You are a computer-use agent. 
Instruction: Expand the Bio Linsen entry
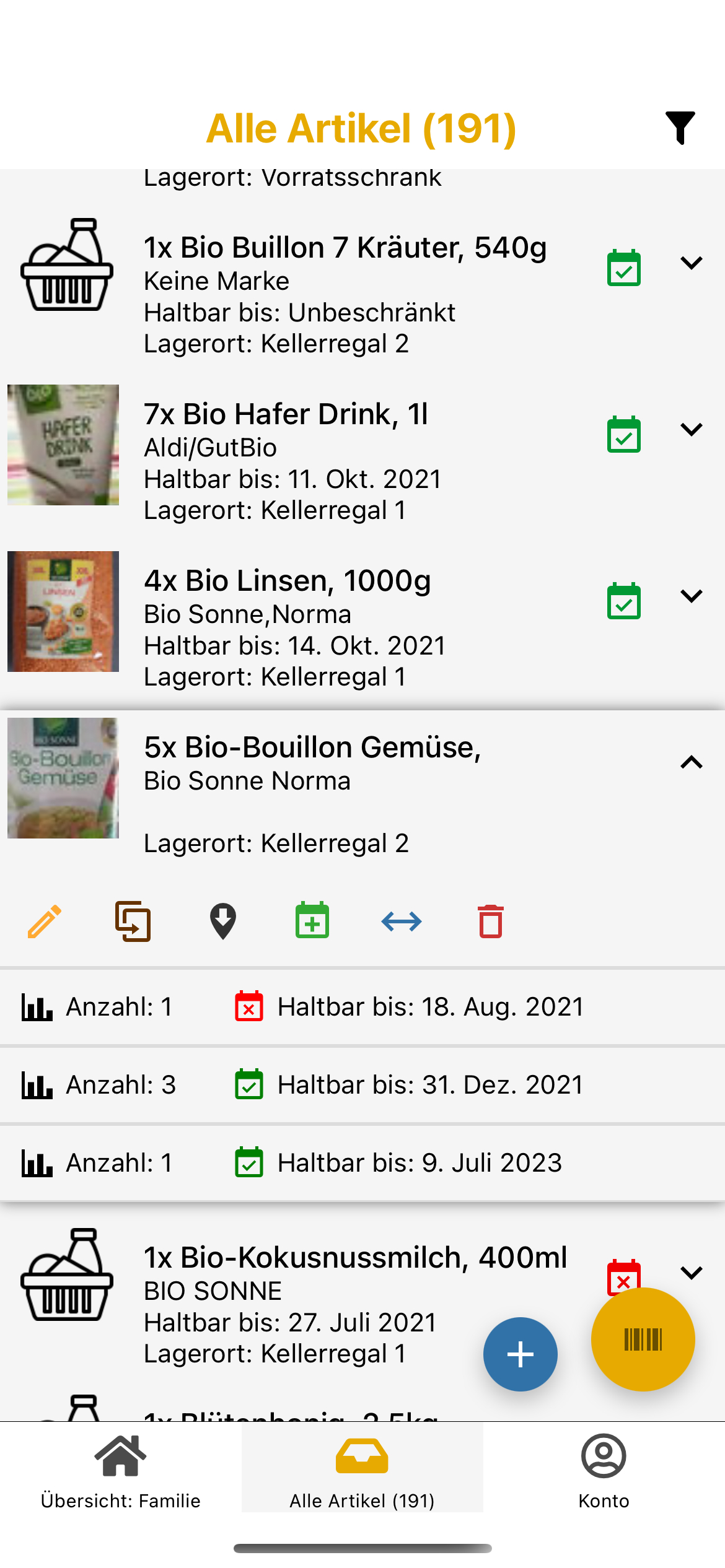pyautogui.click(x=691, y=596)
